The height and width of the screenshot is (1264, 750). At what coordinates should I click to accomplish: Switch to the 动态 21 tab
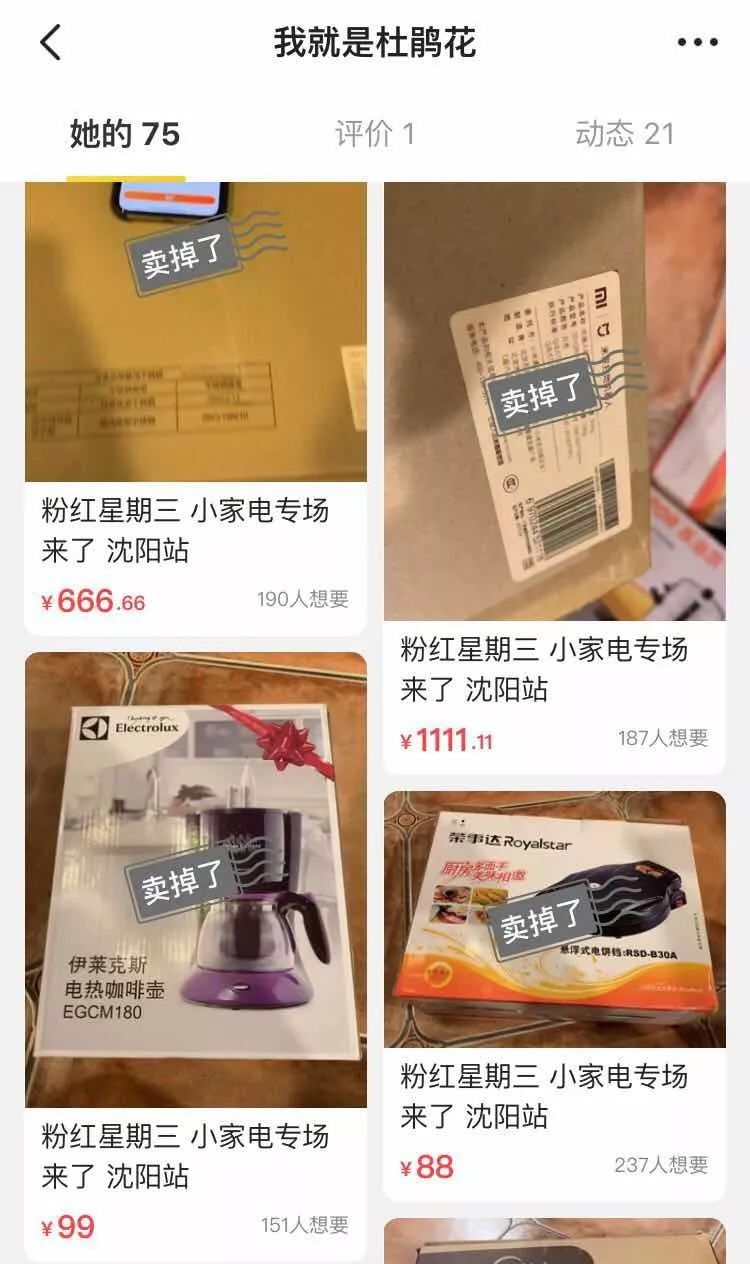coord(625,134)
